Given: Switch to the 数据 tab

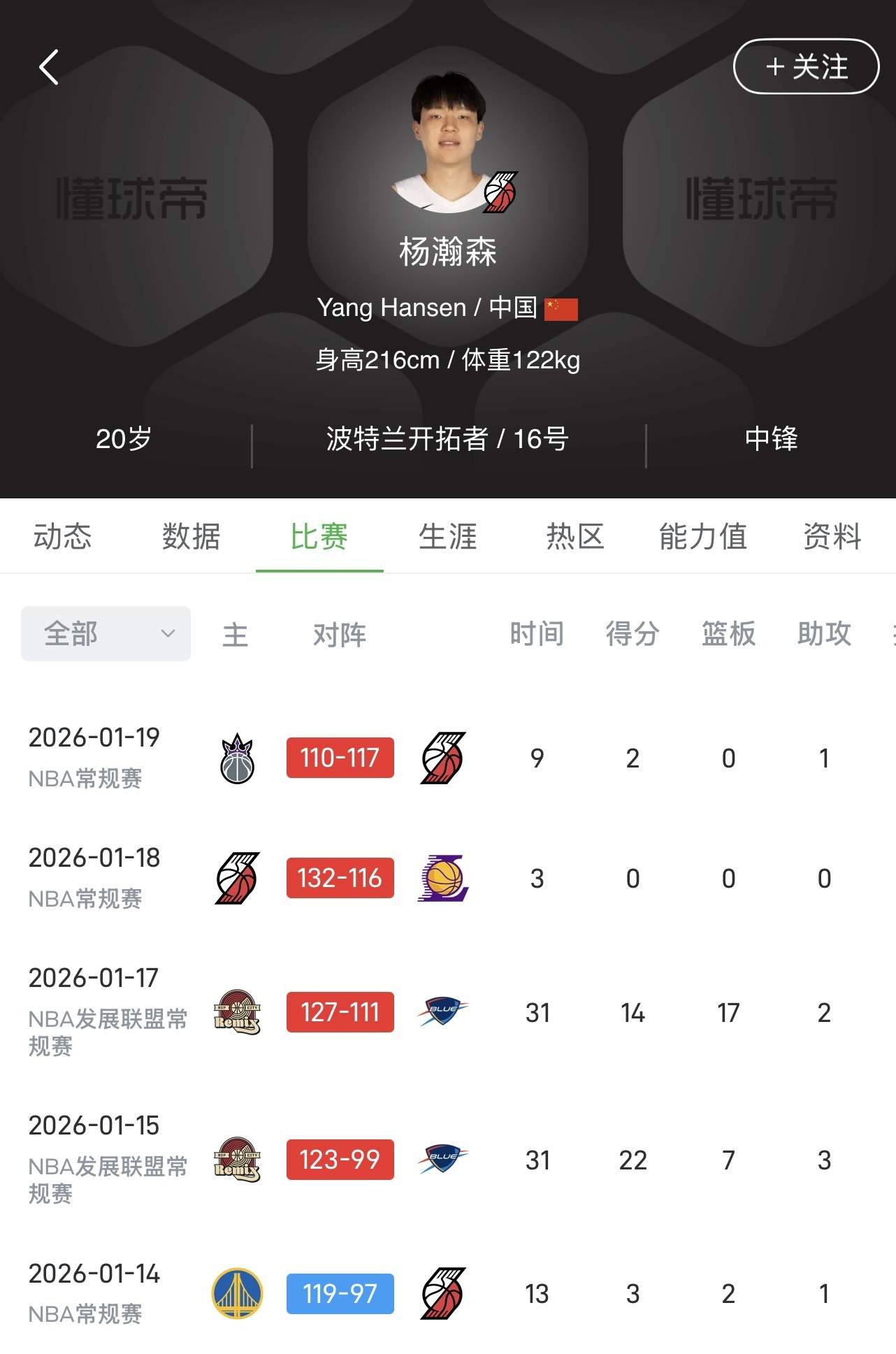Looking at the screenshot, I should 191,537.
